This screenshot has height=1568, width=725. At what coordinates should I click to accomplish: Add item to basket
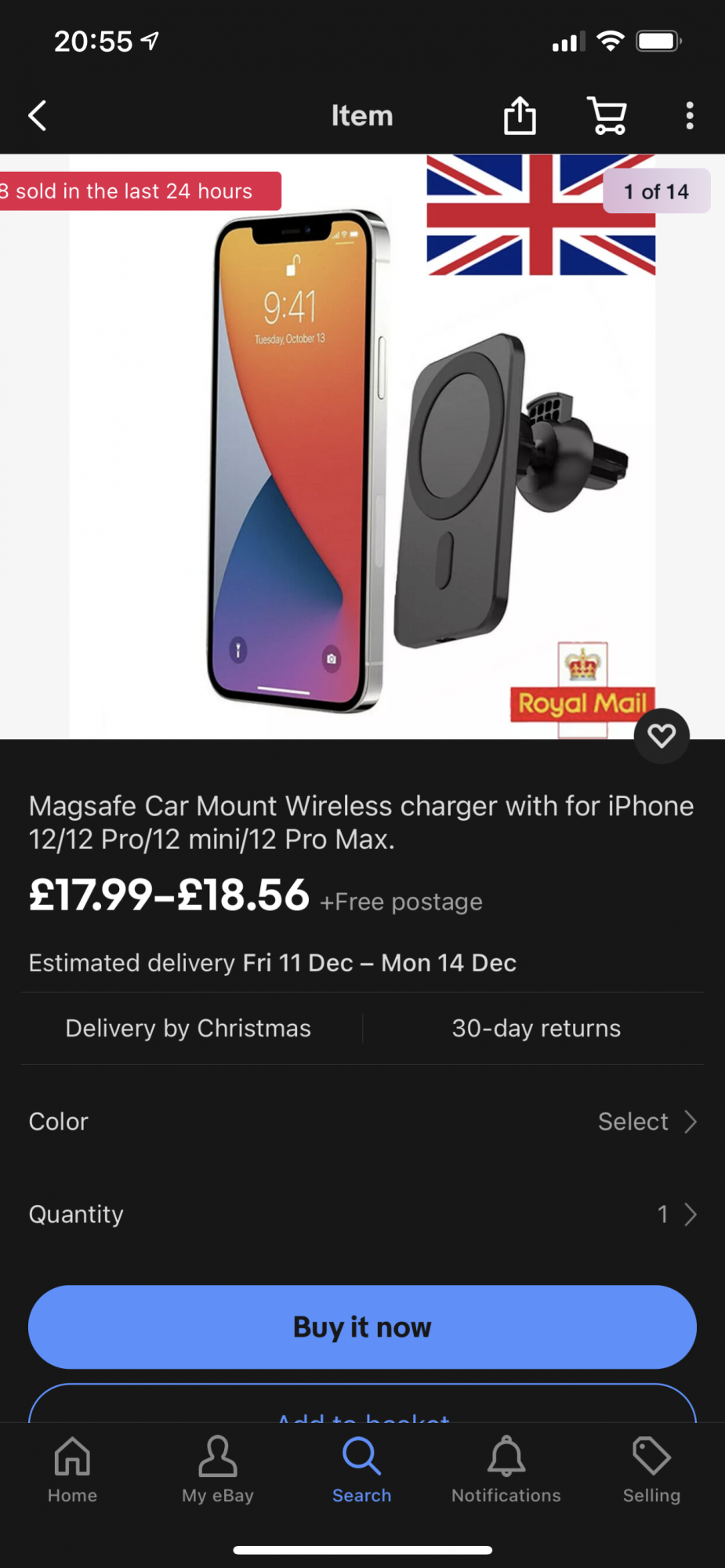pyautogui.click(x=362, y=1408)
